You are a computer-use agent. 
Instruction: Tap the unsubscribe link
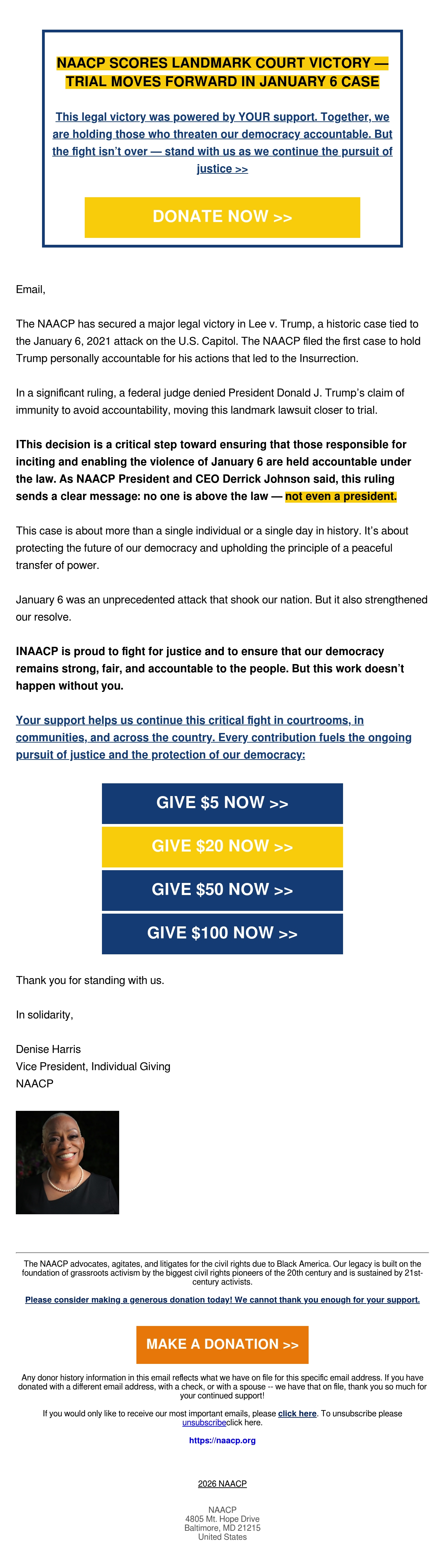tap(204, 1423)
